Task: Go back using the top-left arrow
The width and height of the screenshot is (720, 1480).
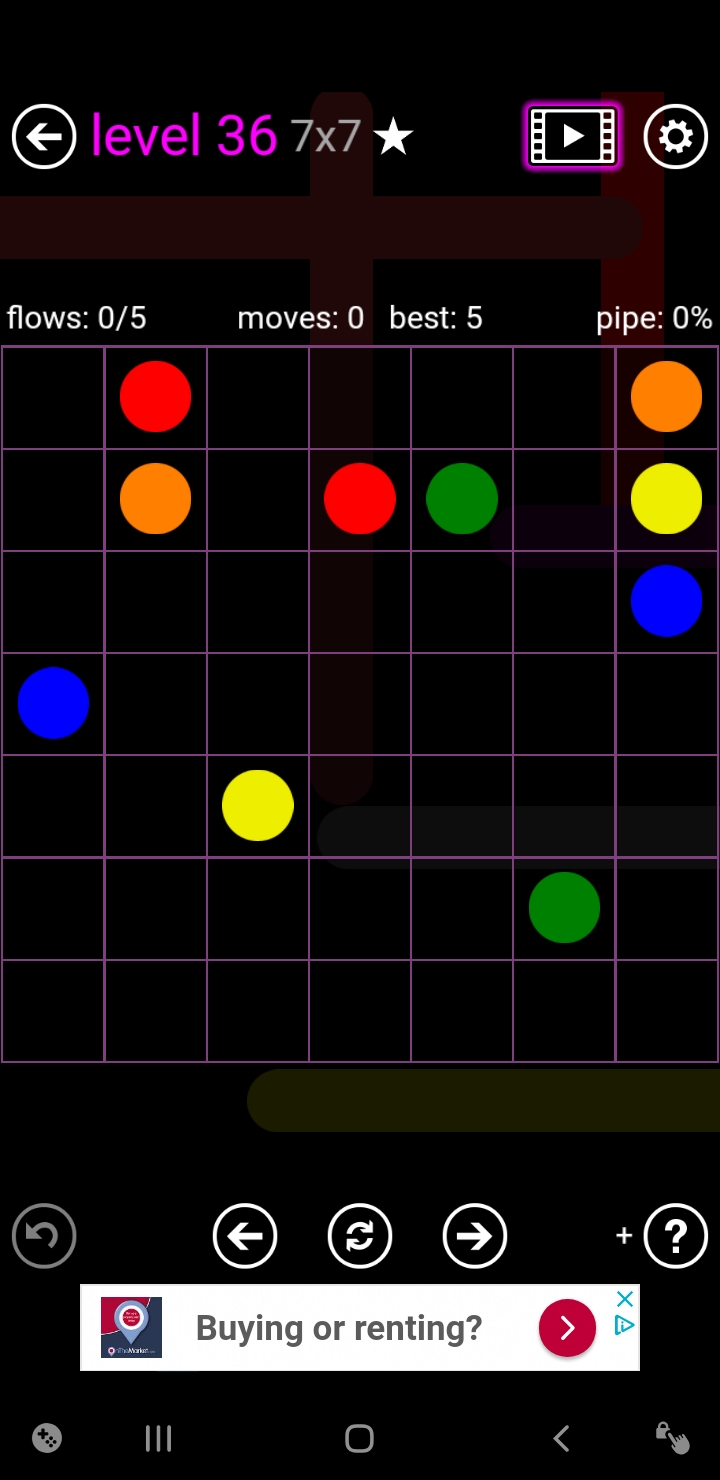Action: click(44, 136)
